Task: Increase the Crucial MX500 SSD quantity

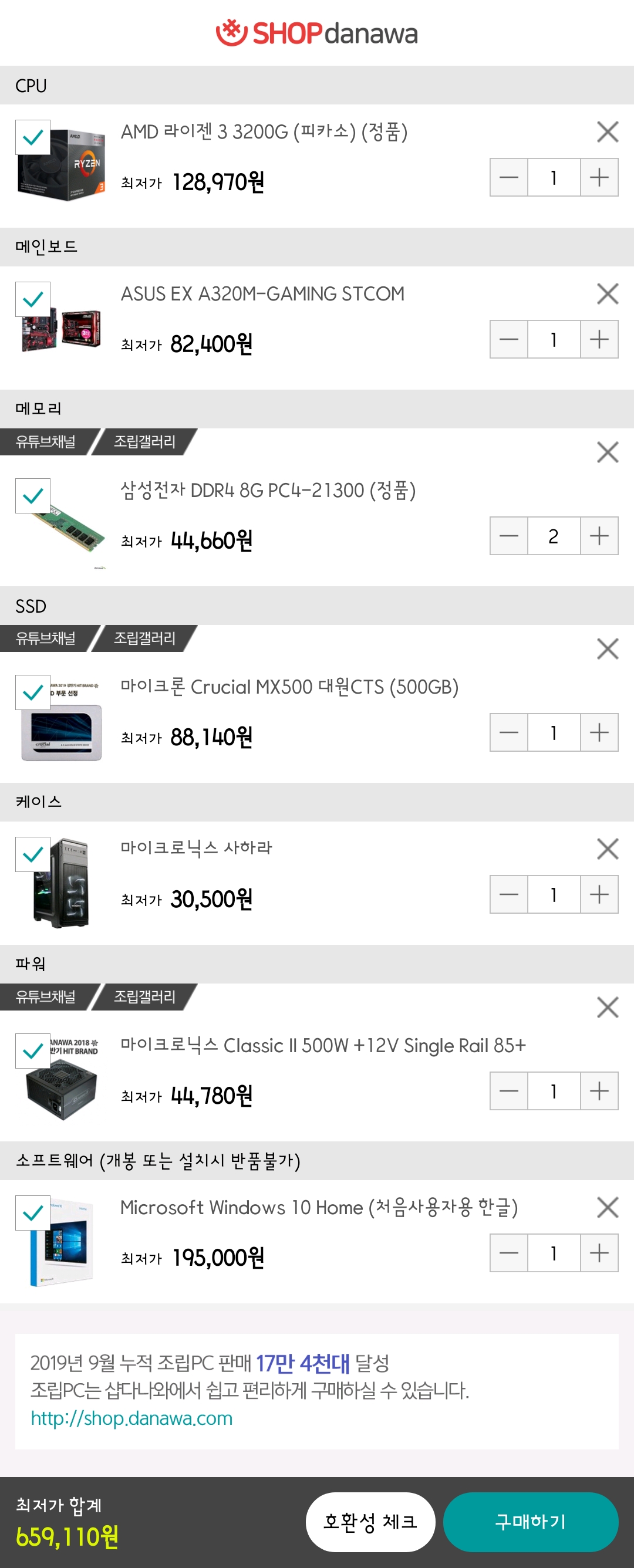Action: (x=599, y=732)
